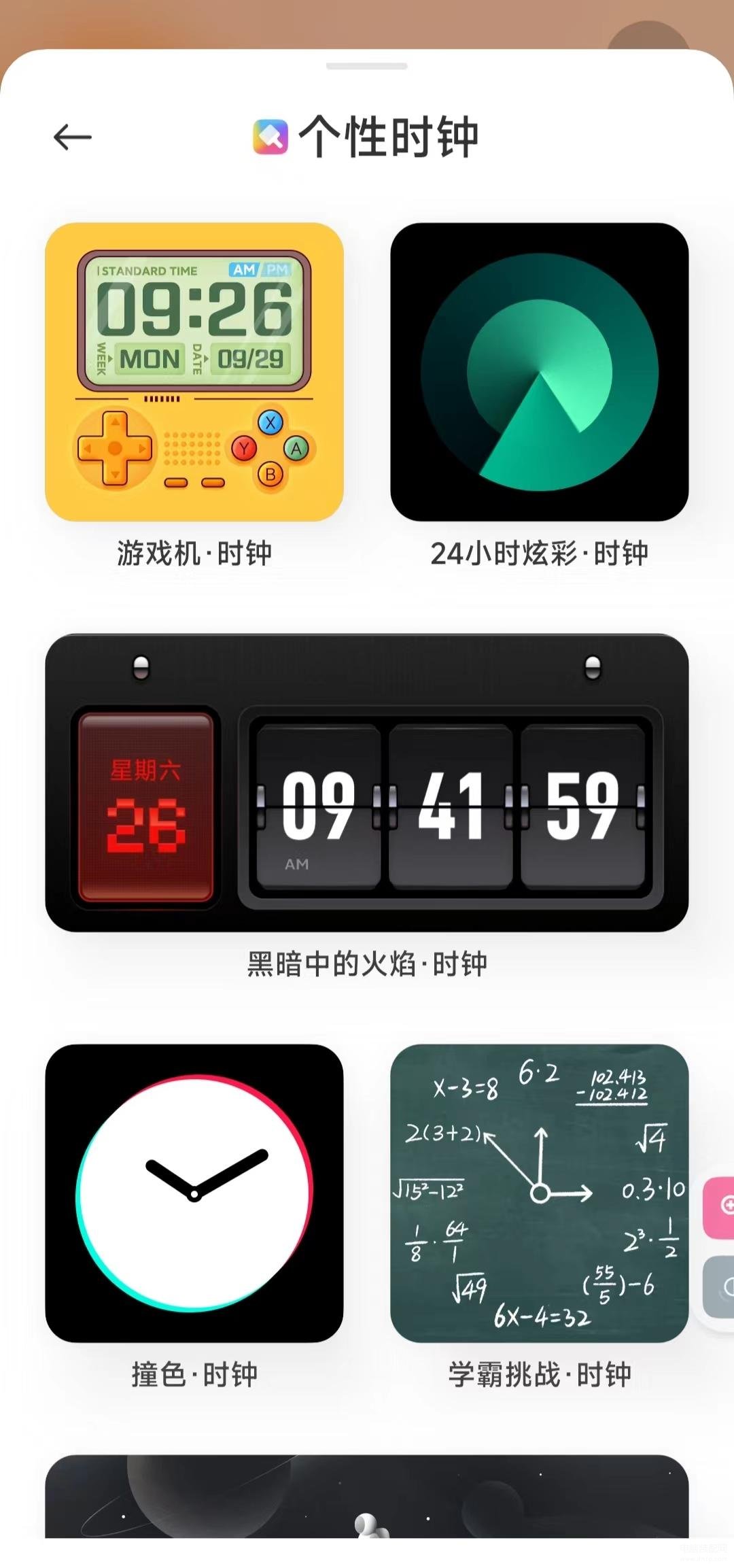Open the 黑暗中的火焰·时钟 flip clock

click(x=367, y=783)
